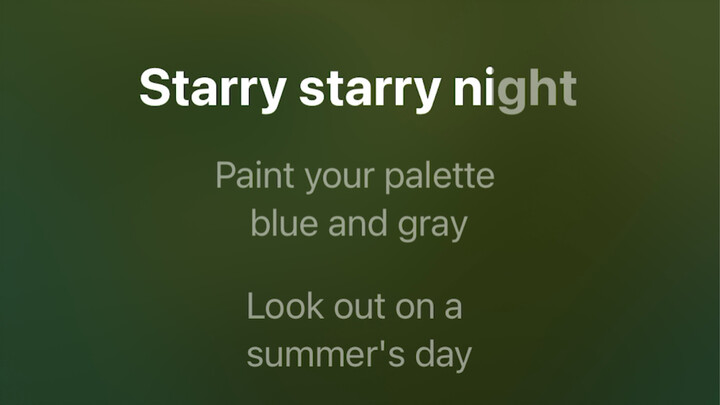Jump to lyric line 'Paint your palette blue and gray'
The height and width of the screenshot is (405, 720).
[x=356, y=200]
